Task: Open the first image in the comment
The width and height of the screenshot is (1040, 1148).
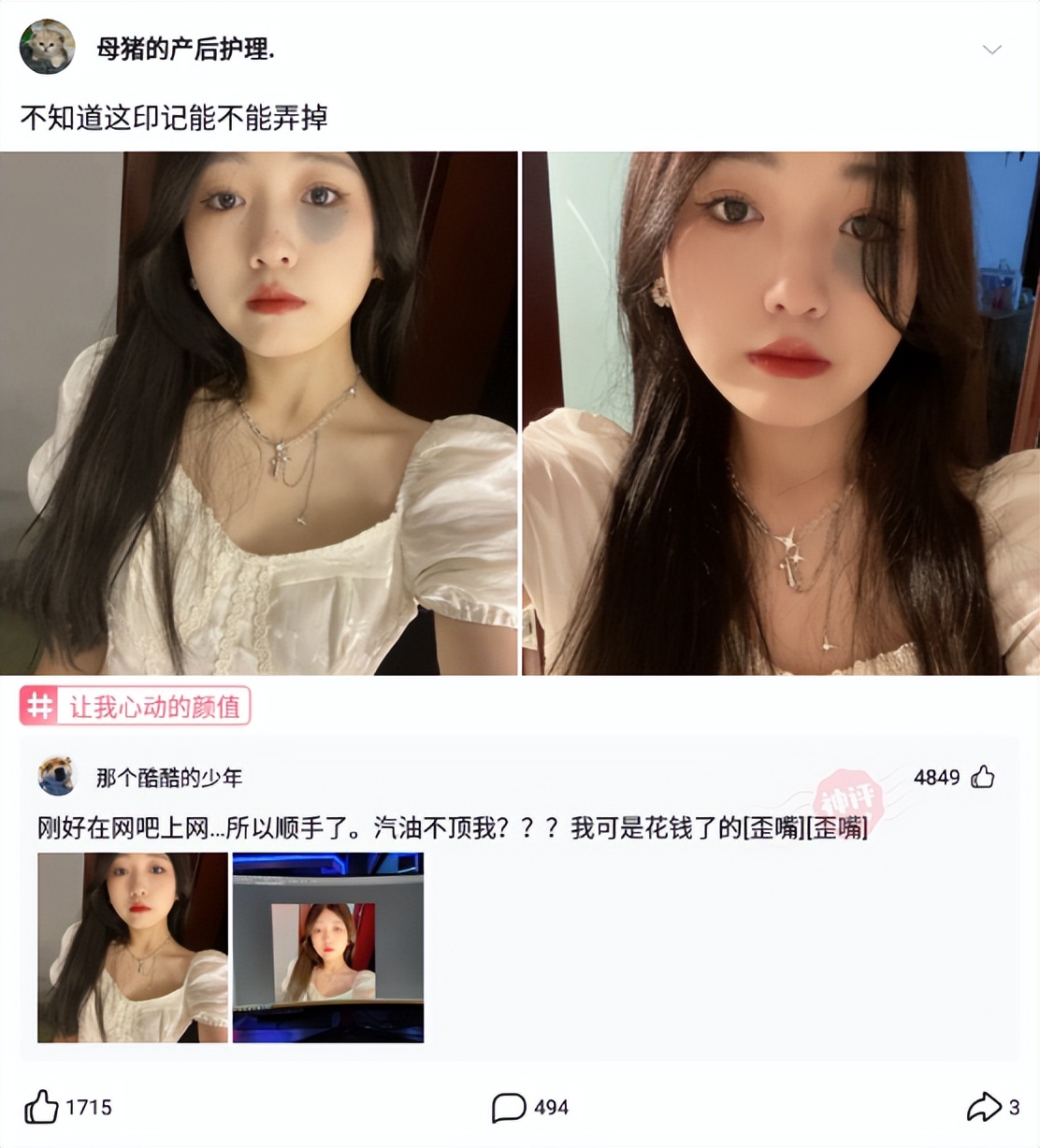Action: pos(133,947)
